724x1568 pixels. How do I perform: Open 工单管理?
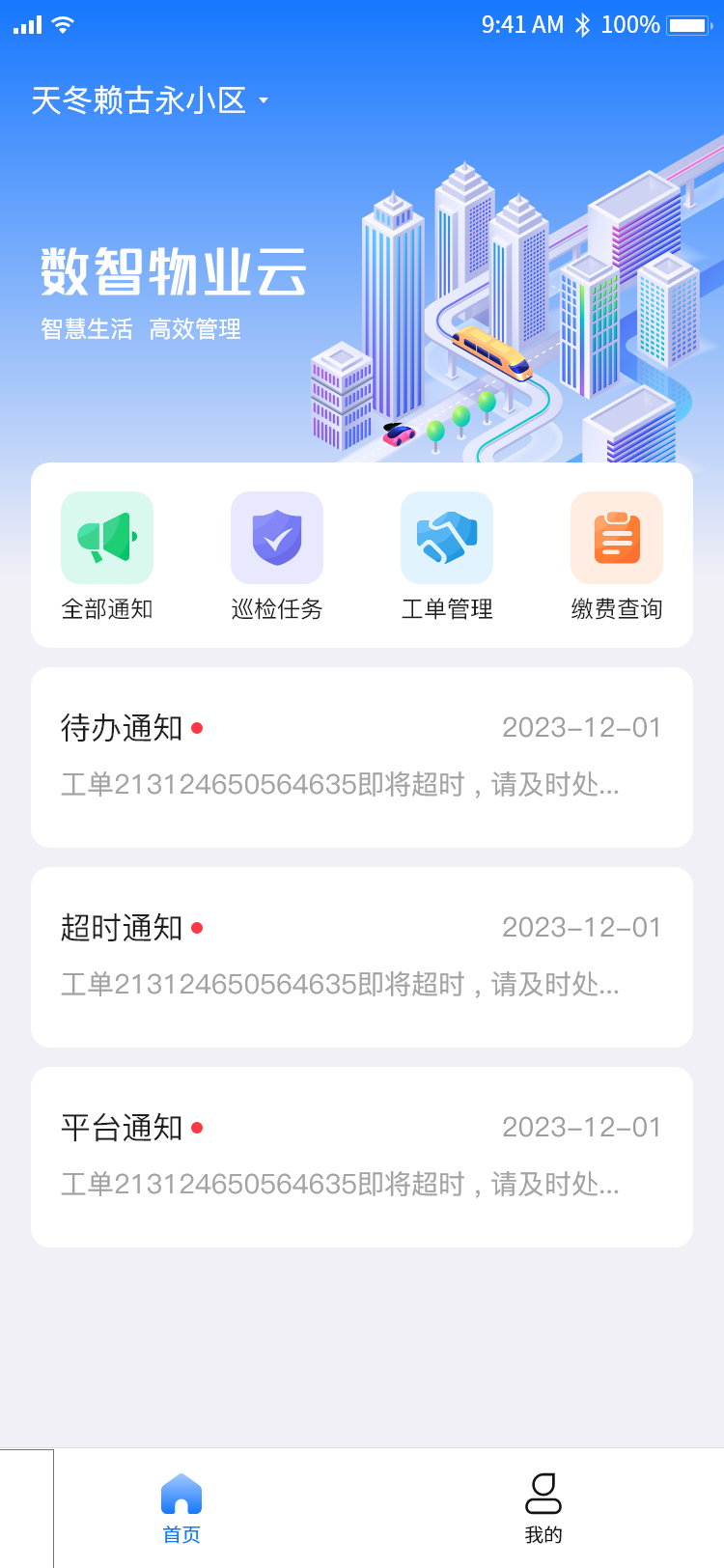pyautogui.click(x=447, y=554)
